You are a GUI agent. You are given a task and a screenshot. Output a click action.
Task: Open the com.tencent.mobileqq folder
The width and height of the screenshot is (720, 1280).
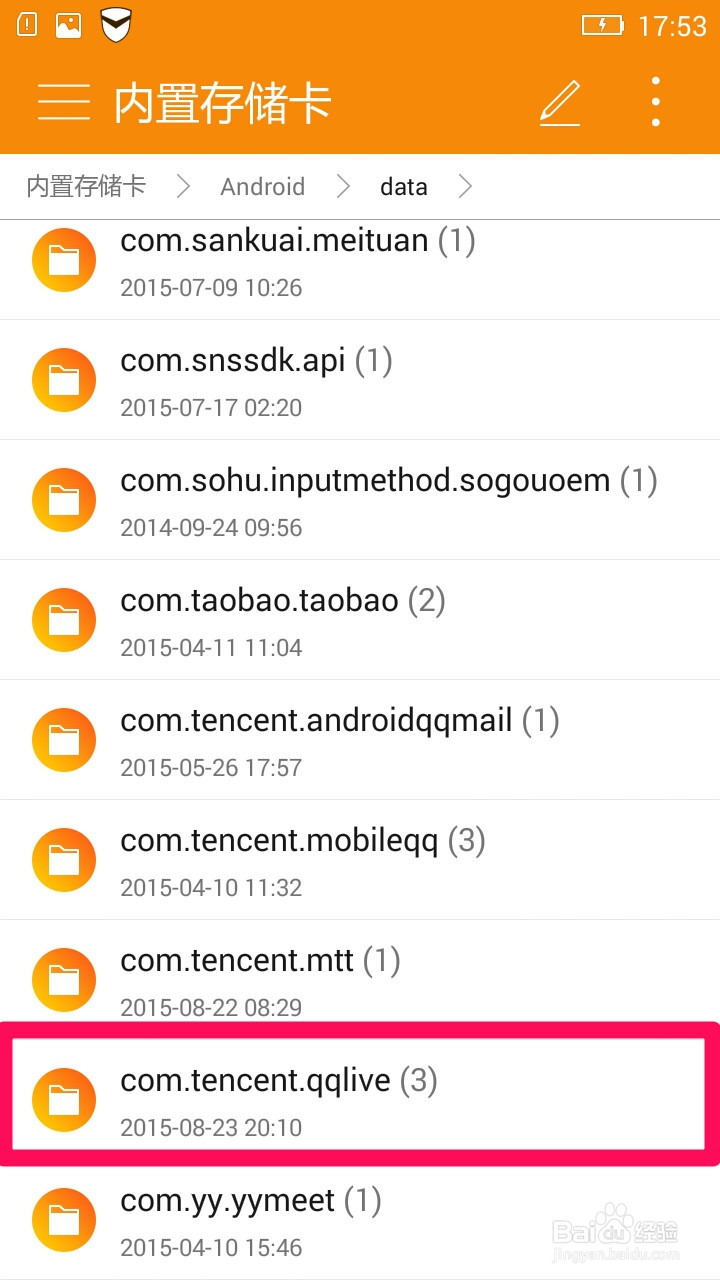click(x=360, y=860)
